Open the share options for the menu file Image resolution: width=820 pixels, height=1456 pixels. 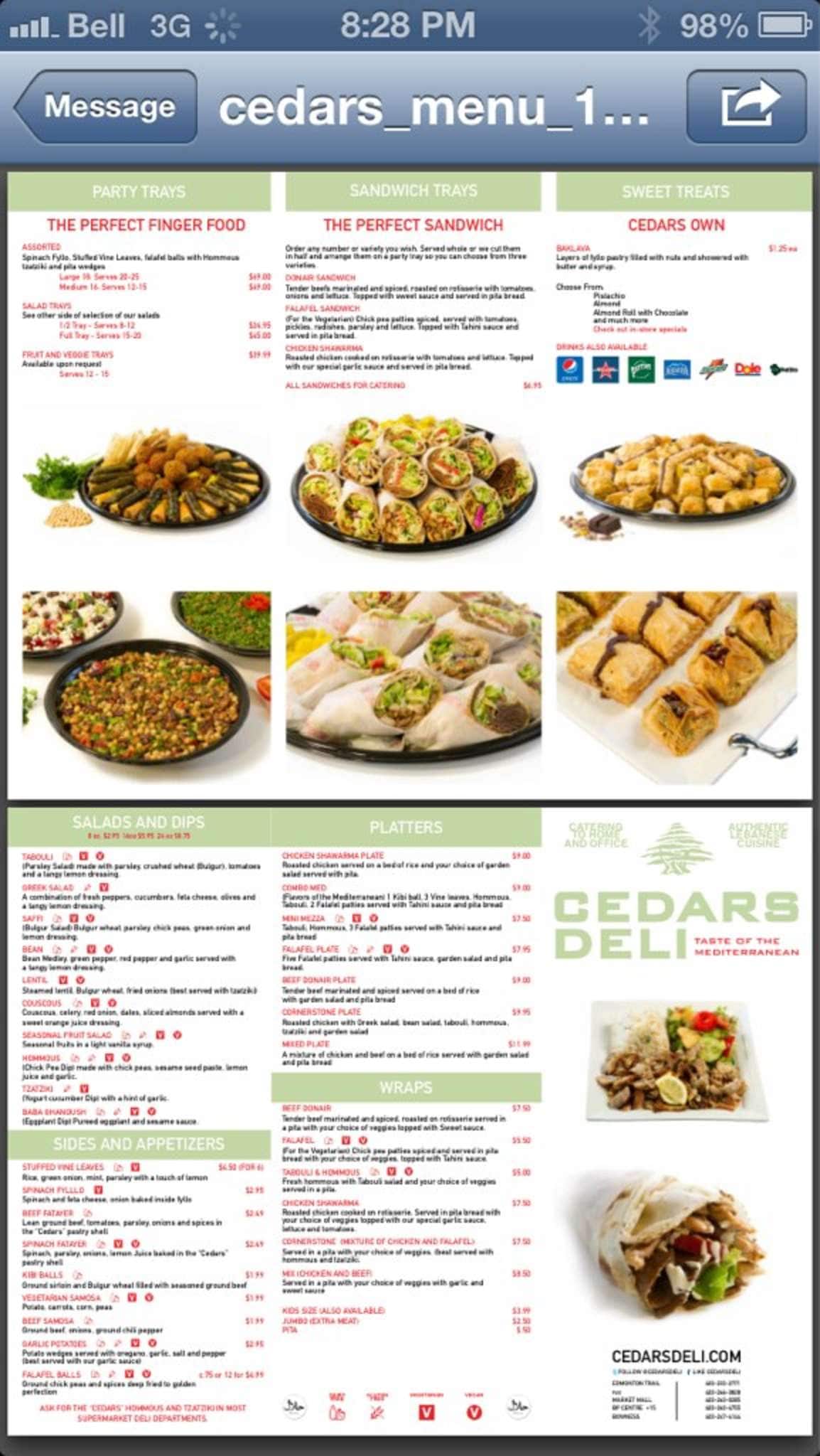pyautogui.click(x=746, y=107)
